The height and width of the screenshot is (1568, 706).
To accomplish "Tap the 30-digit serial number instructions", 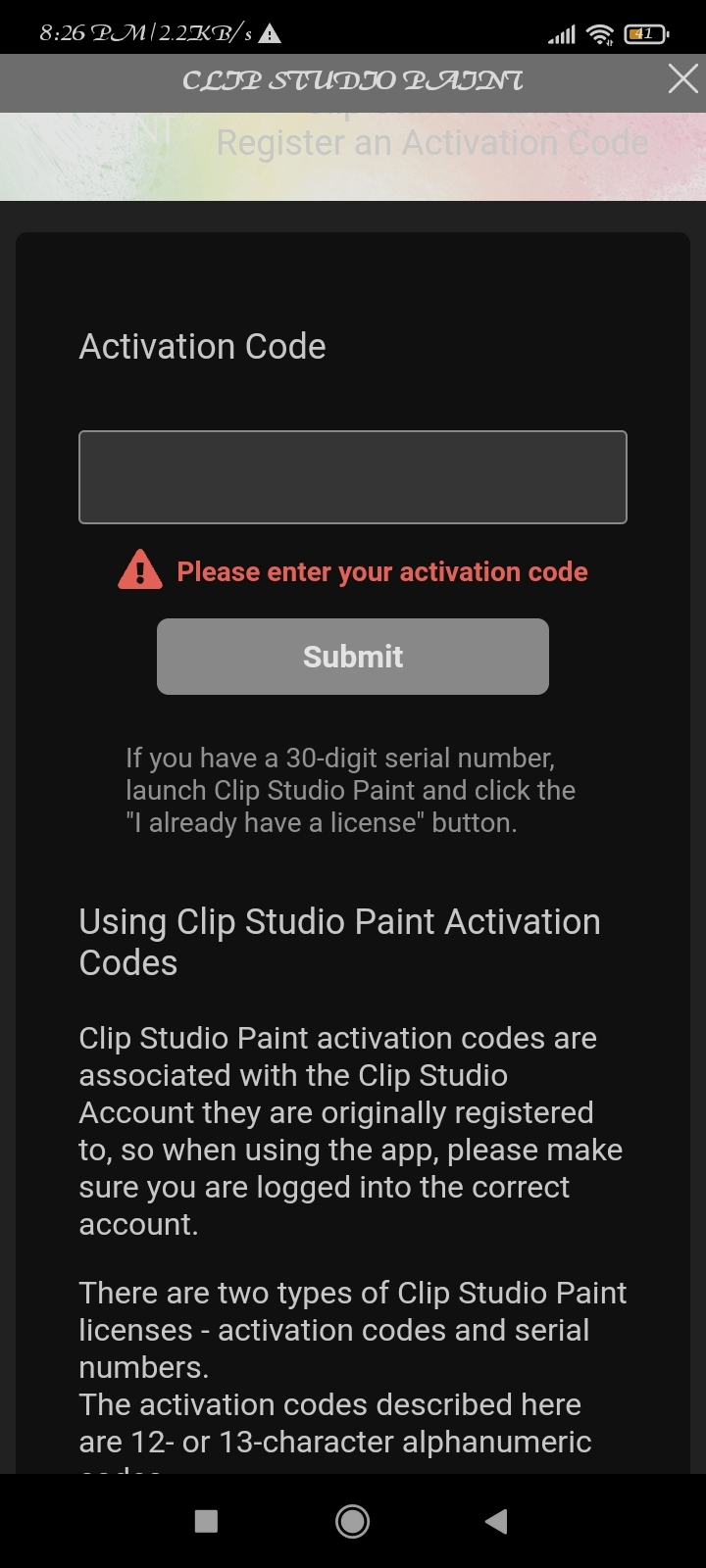I will click(x=350, y=790).
